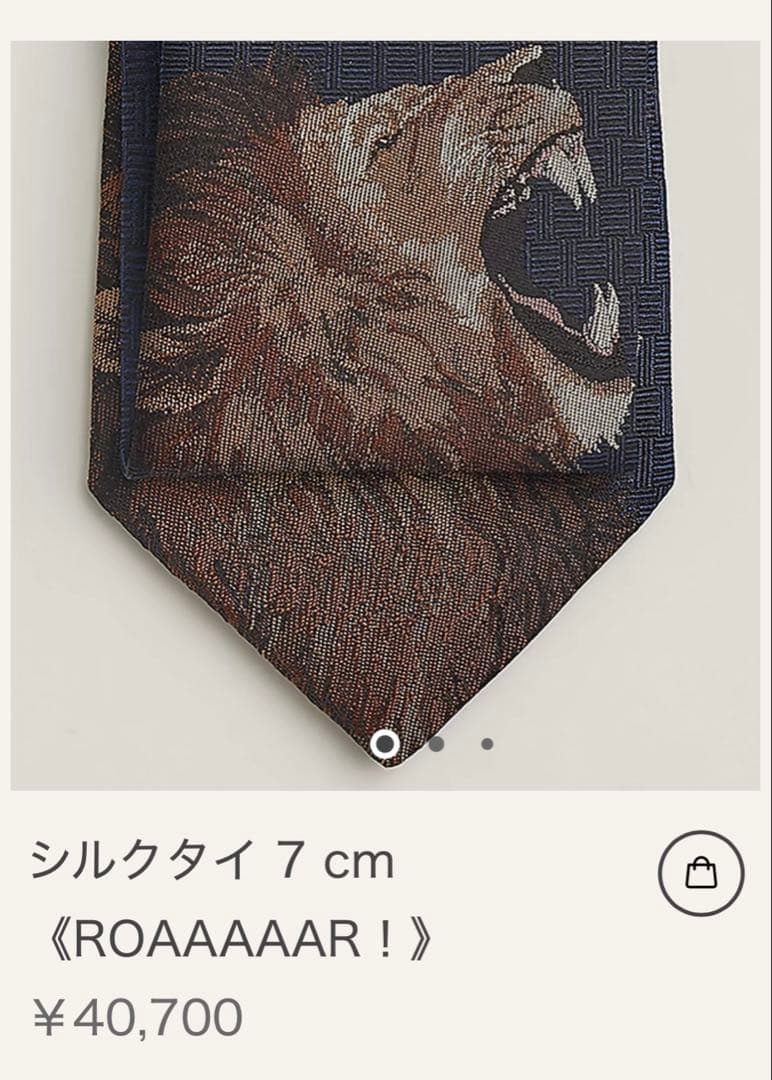
Task: Select the highlighted white pagination dot
Action: pyautogui.click(x=385, y=744)
